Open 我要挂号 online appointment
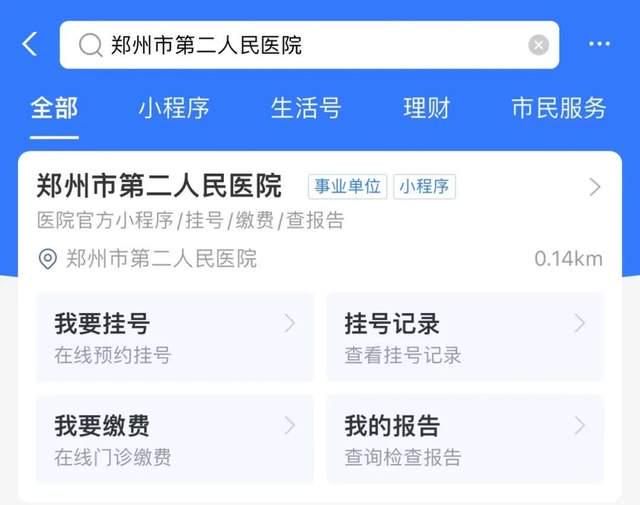 (x=175, y=337)
